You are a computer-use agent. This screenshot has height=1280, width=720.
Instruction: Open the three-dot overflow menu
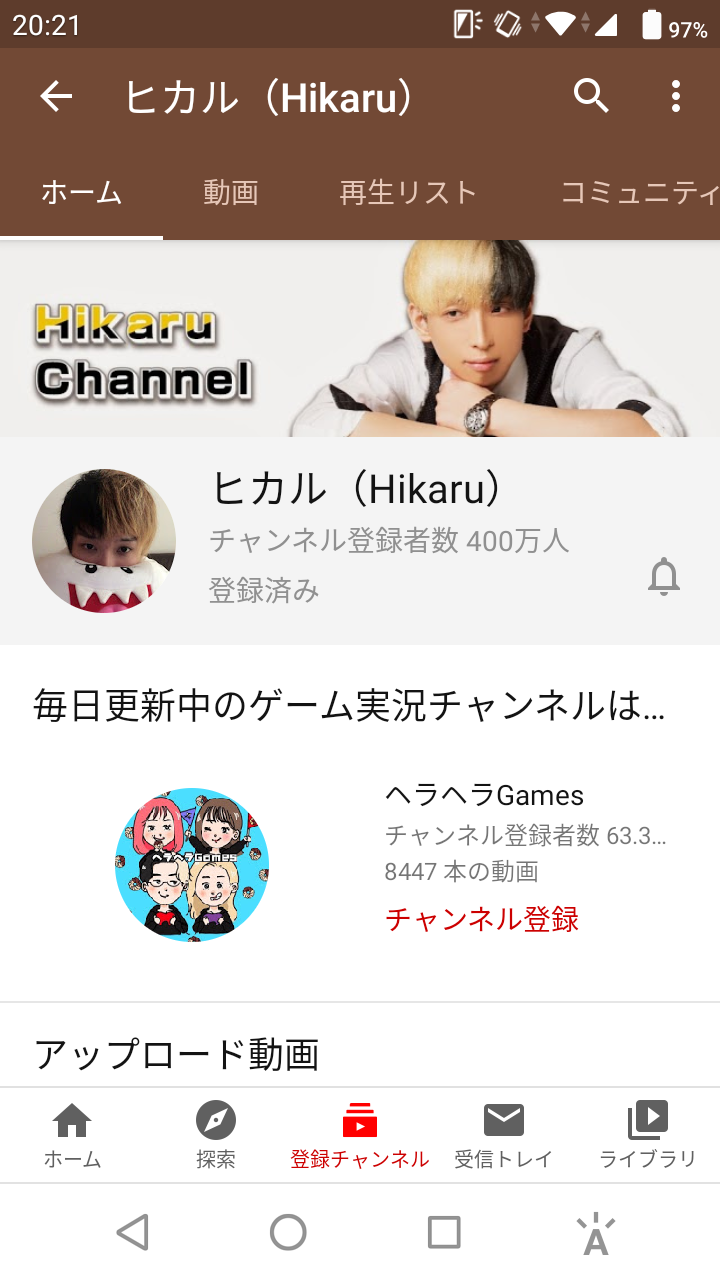(x=676, y=97)
